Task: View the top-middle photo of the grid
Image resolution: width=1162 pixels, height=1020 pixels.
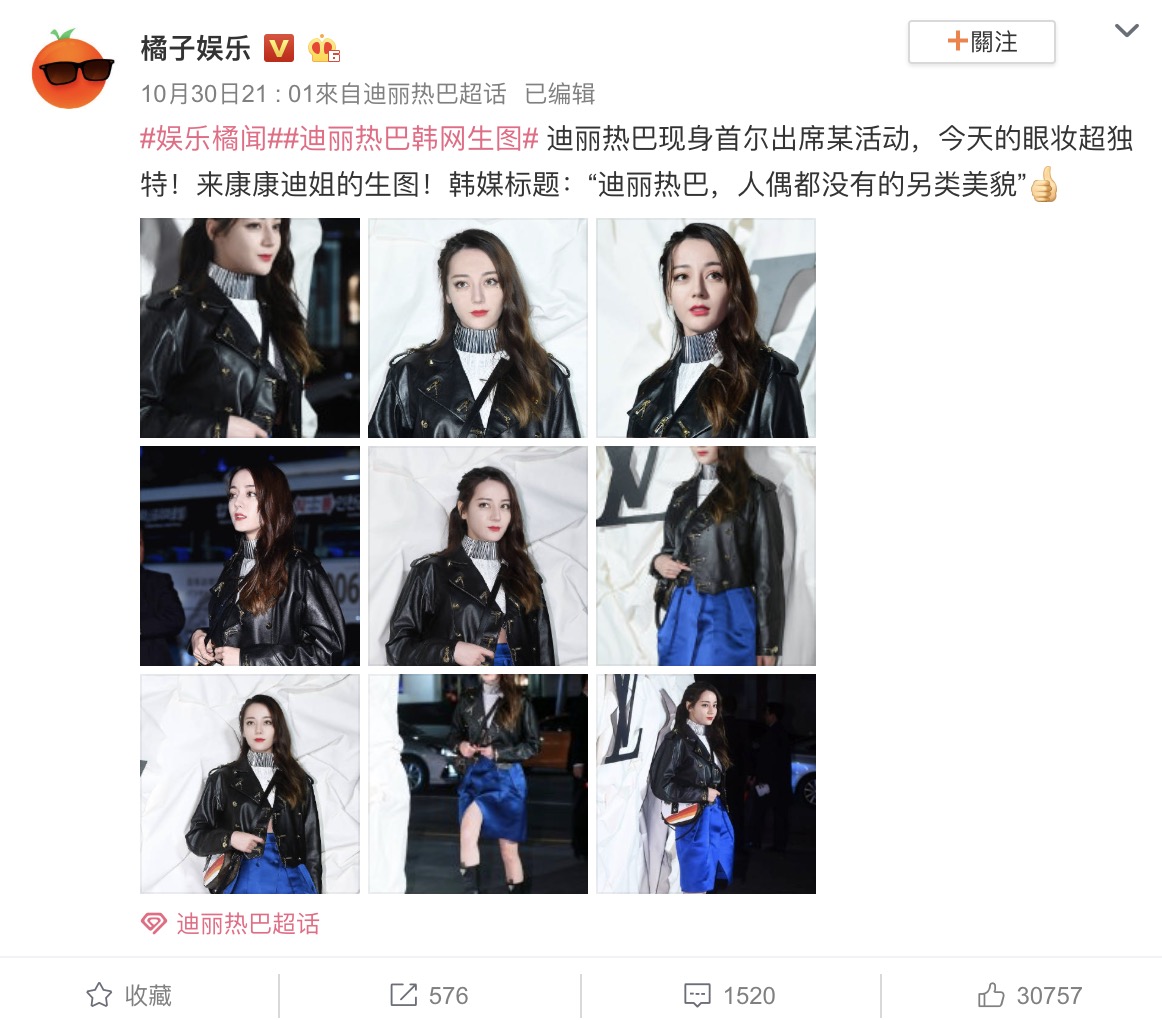Action: (x=478, y=328)
